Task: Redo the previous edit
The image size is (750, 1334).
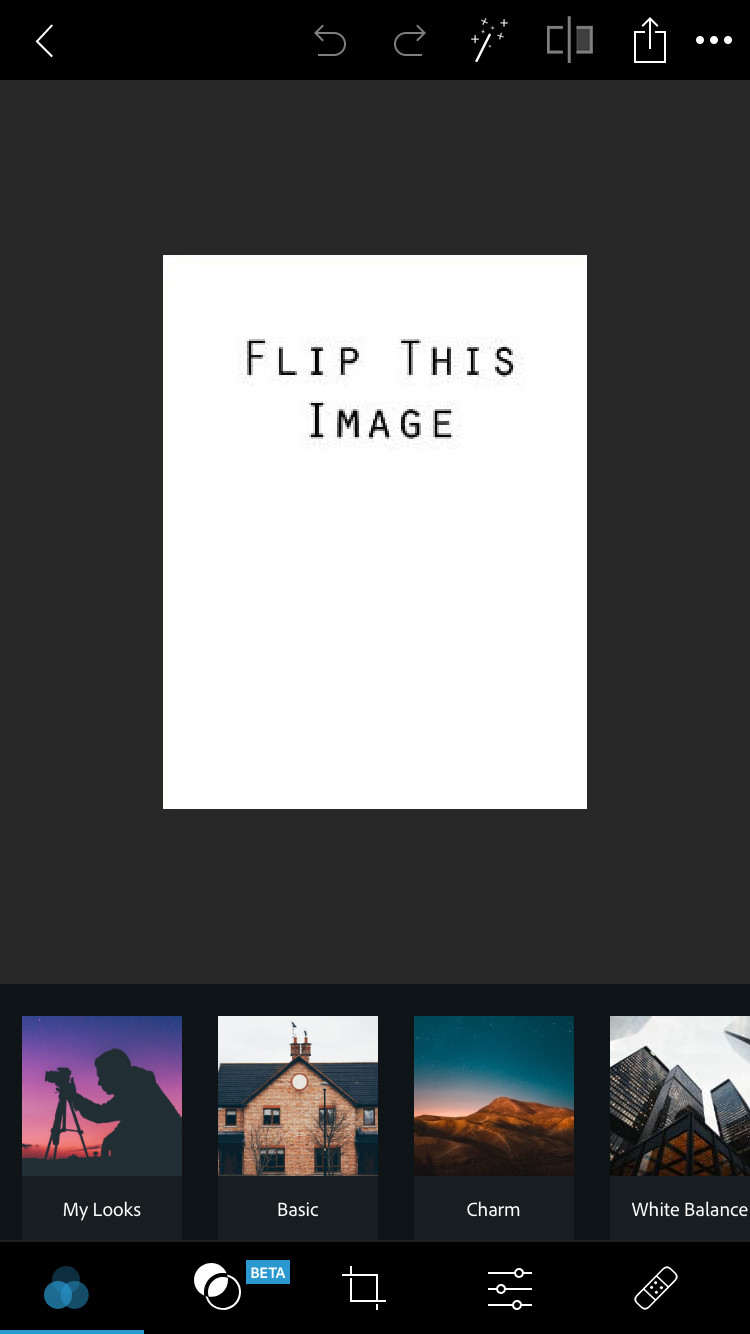Action: 409,41
